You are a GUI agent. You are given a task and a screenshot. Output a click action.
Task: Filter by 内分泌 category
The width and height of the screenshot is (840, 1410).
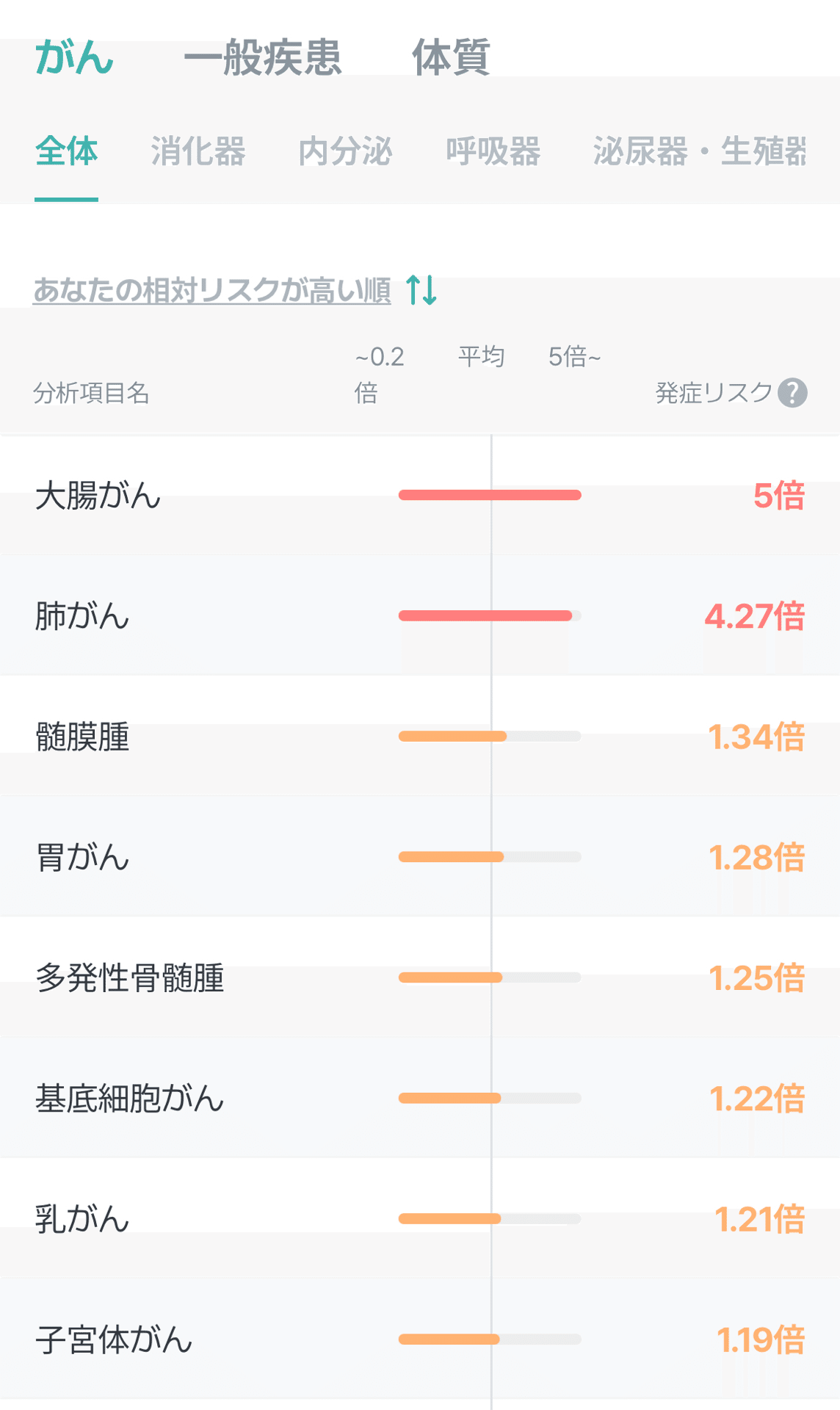345,152
